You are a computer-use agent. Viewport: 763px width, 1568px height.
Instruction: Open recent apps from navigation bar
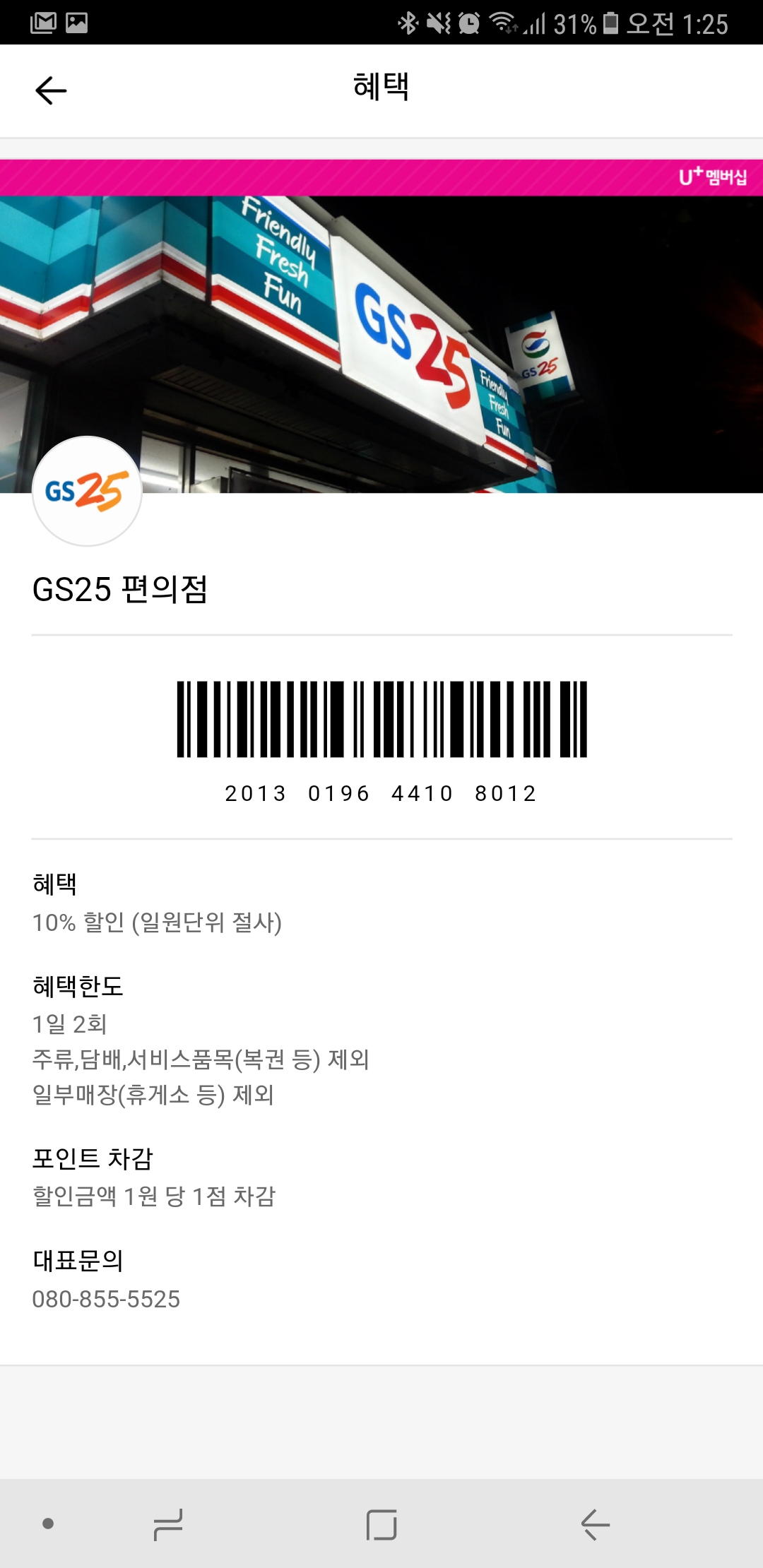point(168,1524)
